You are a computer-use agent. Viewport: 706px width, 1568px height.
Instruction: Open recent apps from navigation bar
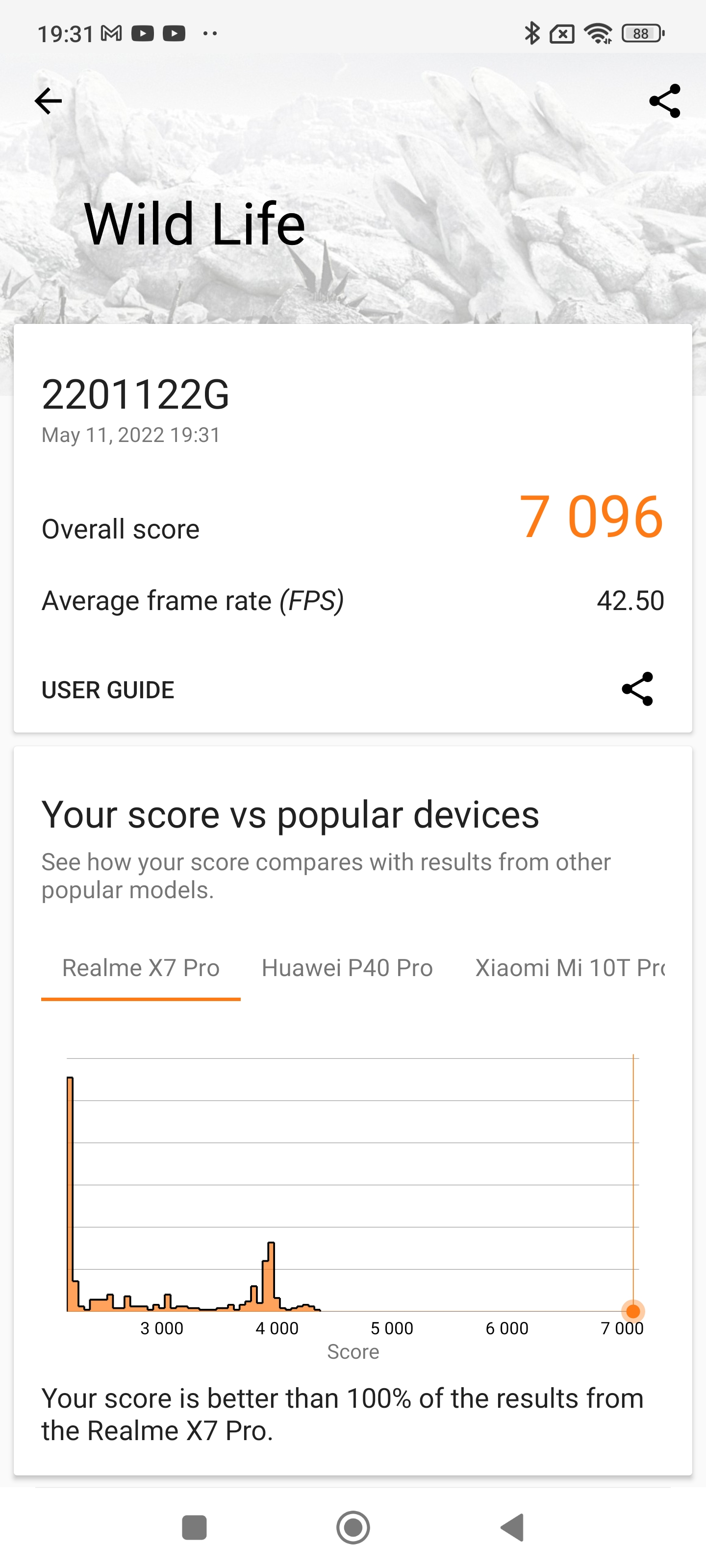click(194, 1527)
